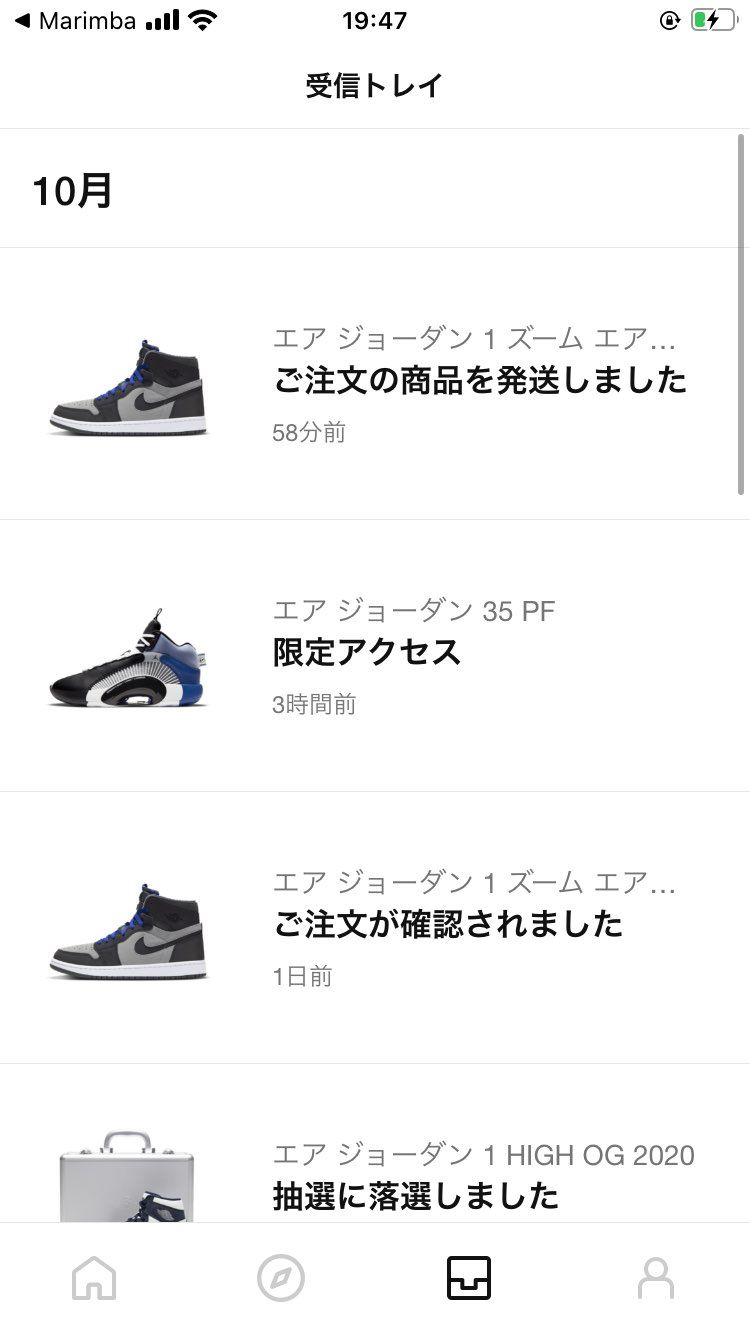
Task: Open the 限定アクセス notification for エア ジョーダン 35 PF
Action: 365,652
